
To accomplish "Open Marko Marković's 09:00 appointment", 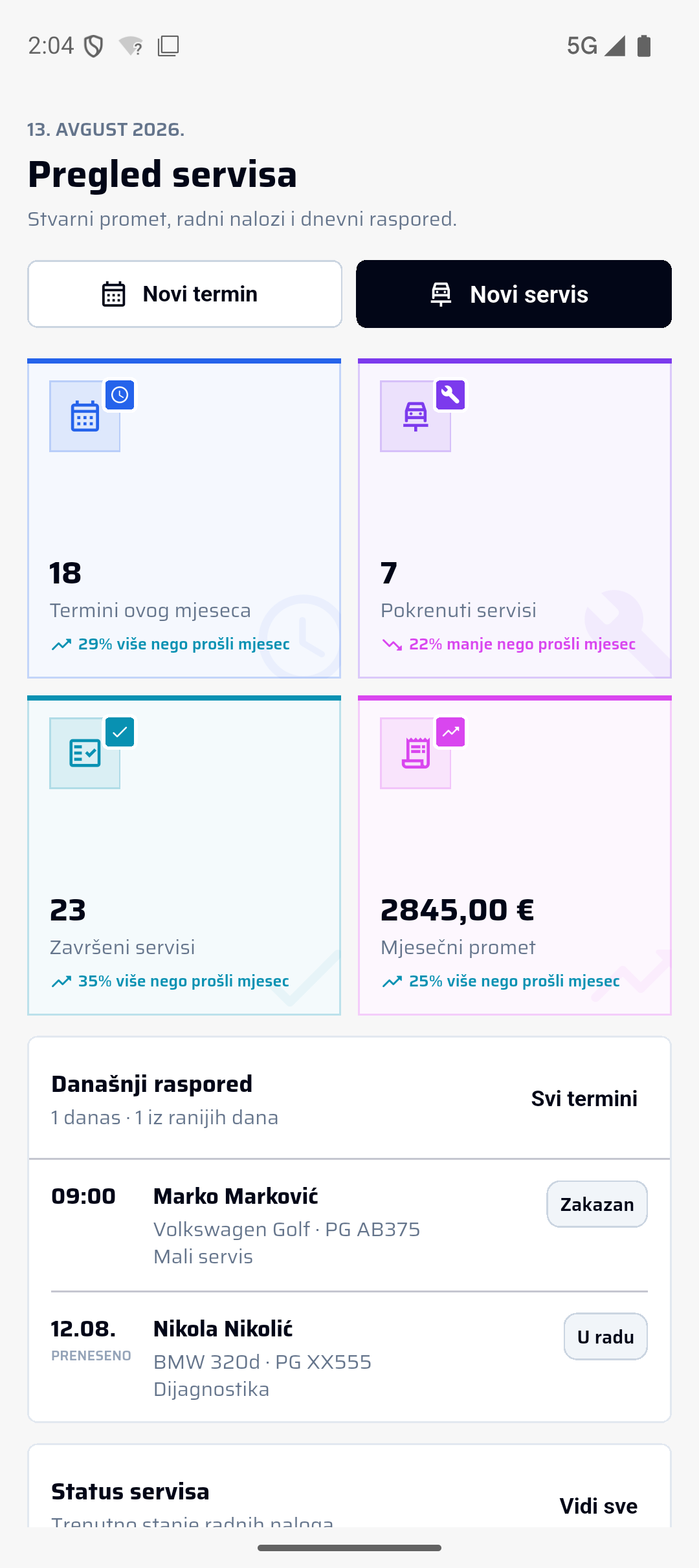I will coord(349,1225).
